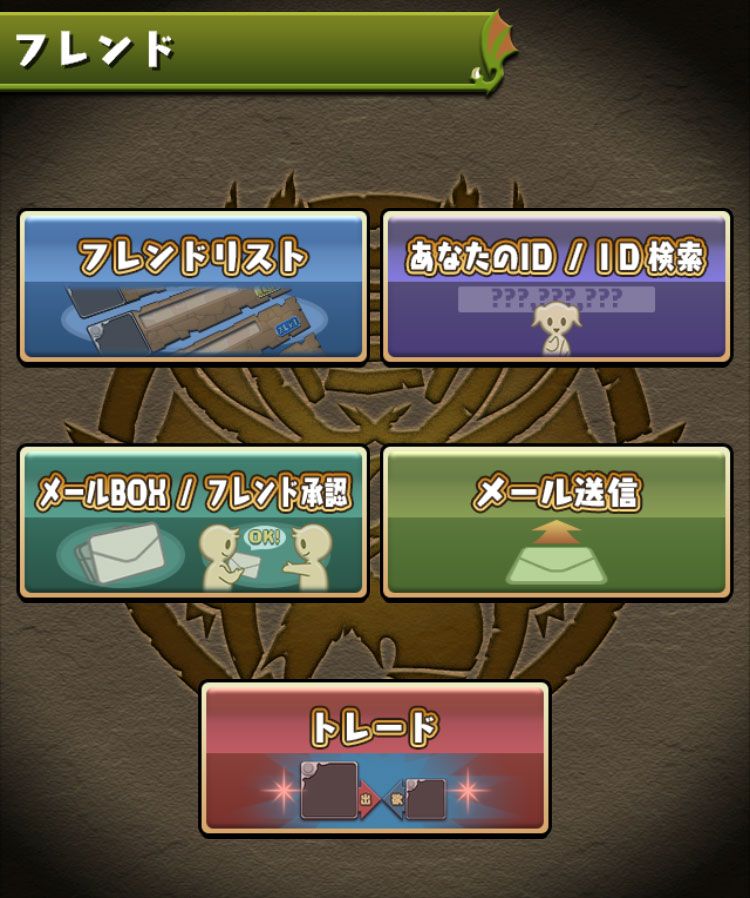Image resolution: width=750 pixels, height=898 pixels.
Task: Open あなたのID / ID検索
Action: 556,285
